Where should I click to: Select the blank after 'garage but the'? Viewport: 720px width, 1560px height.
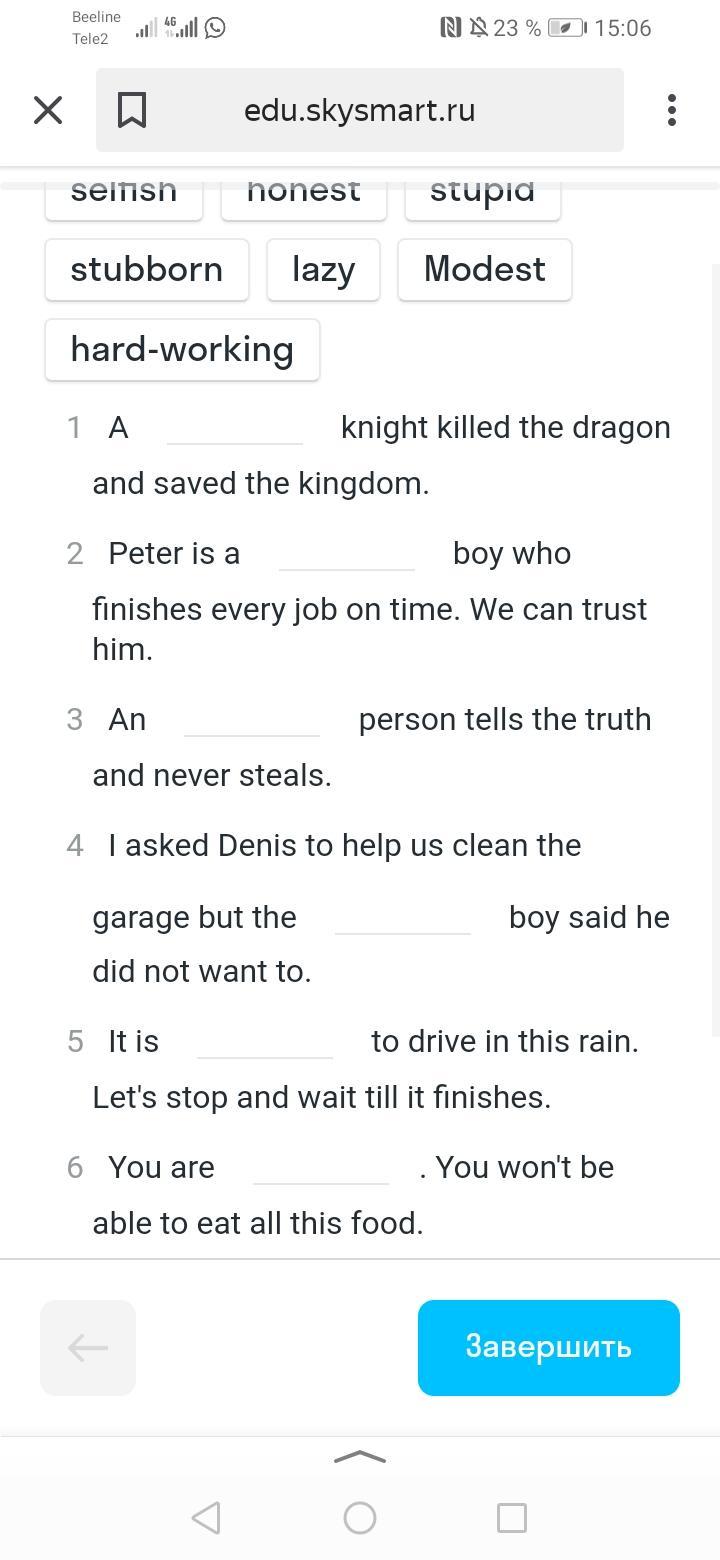coord(403,918)
